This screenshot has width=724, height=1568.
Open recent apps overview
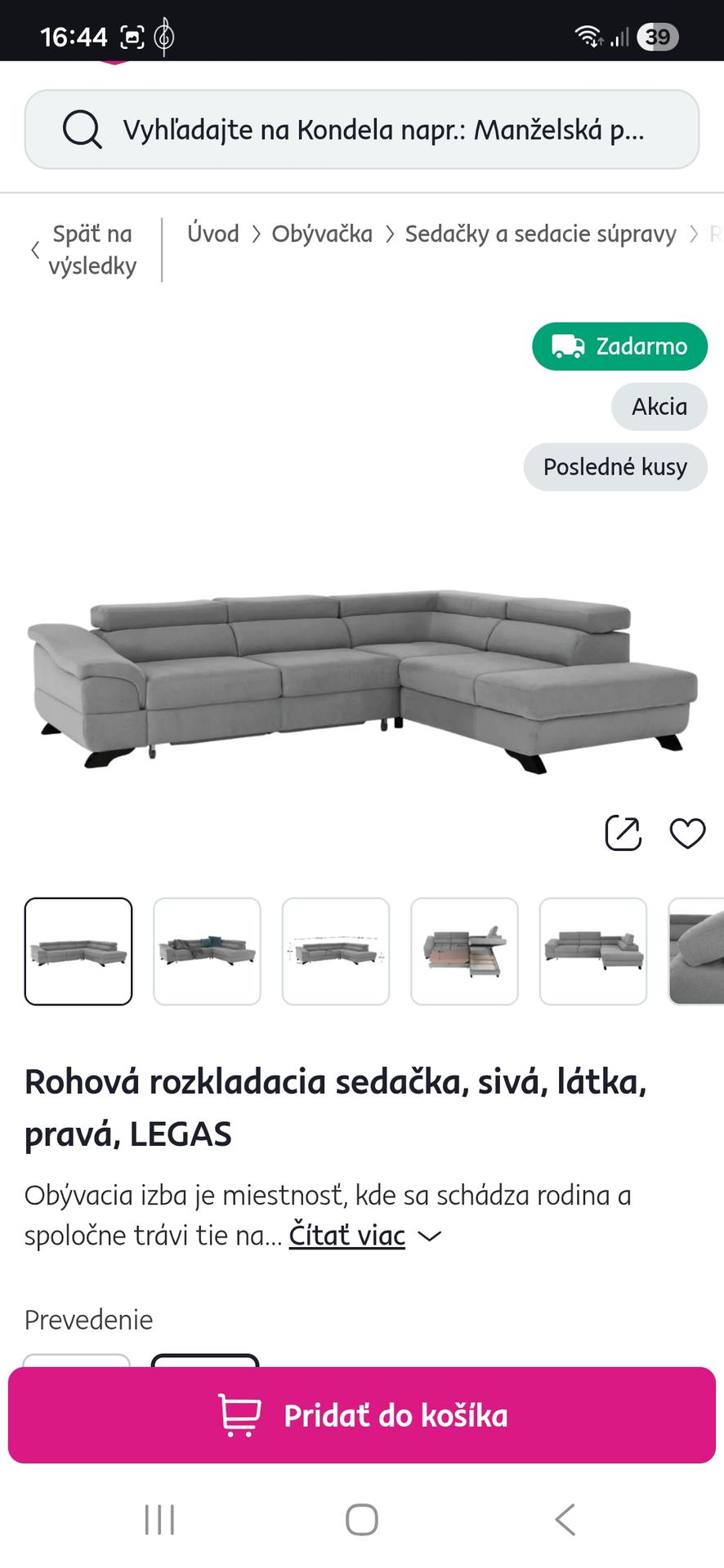[159, 1520]
